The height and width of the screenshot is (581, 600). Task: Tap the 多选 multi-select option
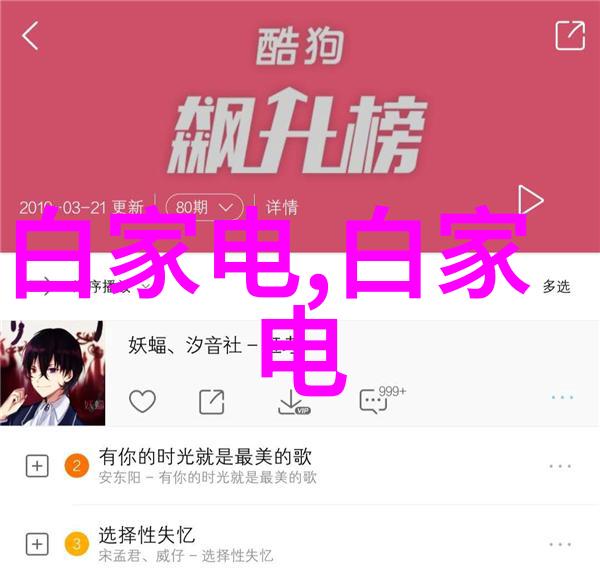(557, 286)
